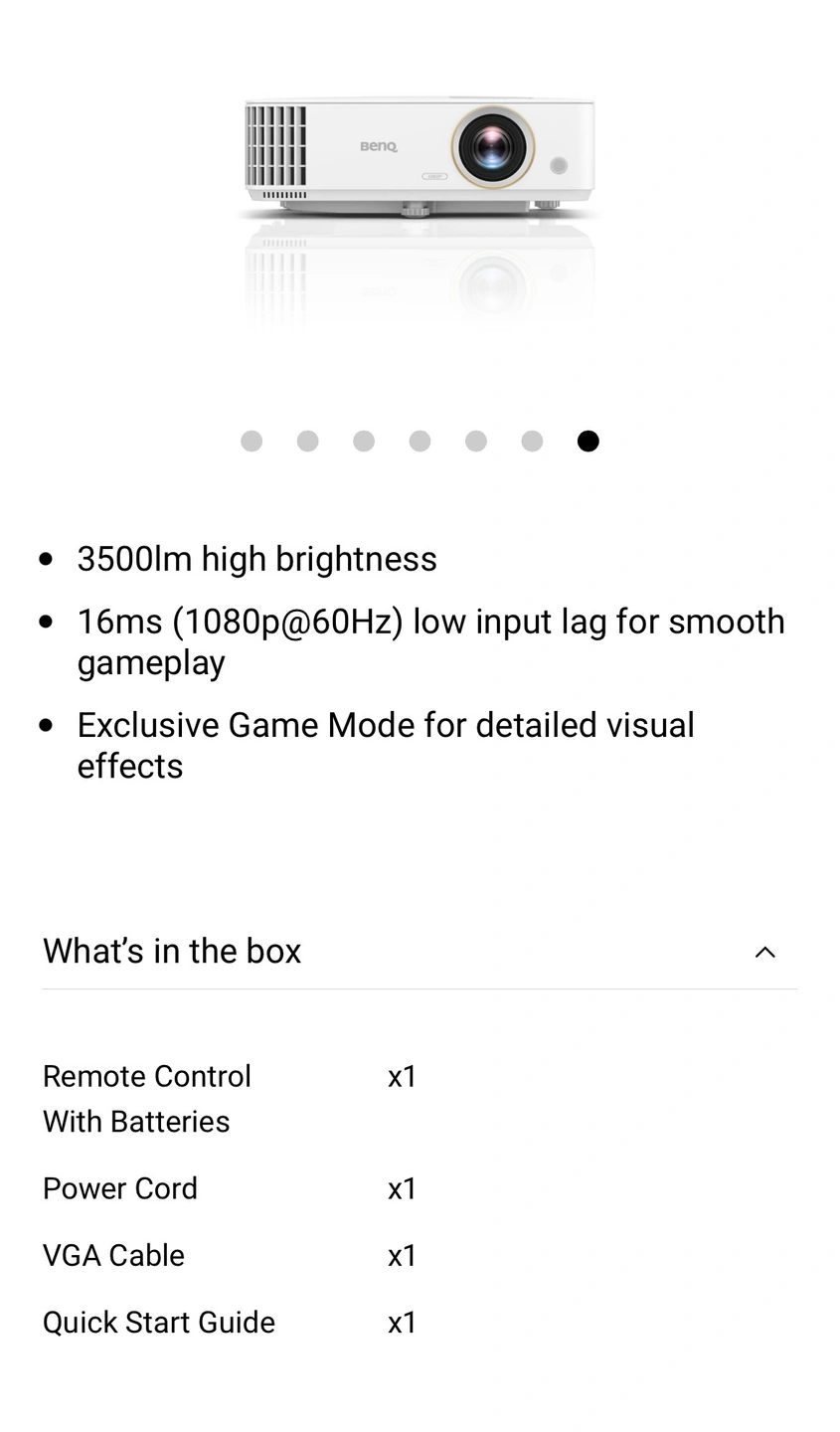The height and width of the screenshot is (1432, 840).
Task: Go to the third carousel page dot
Action: (364, 441)
